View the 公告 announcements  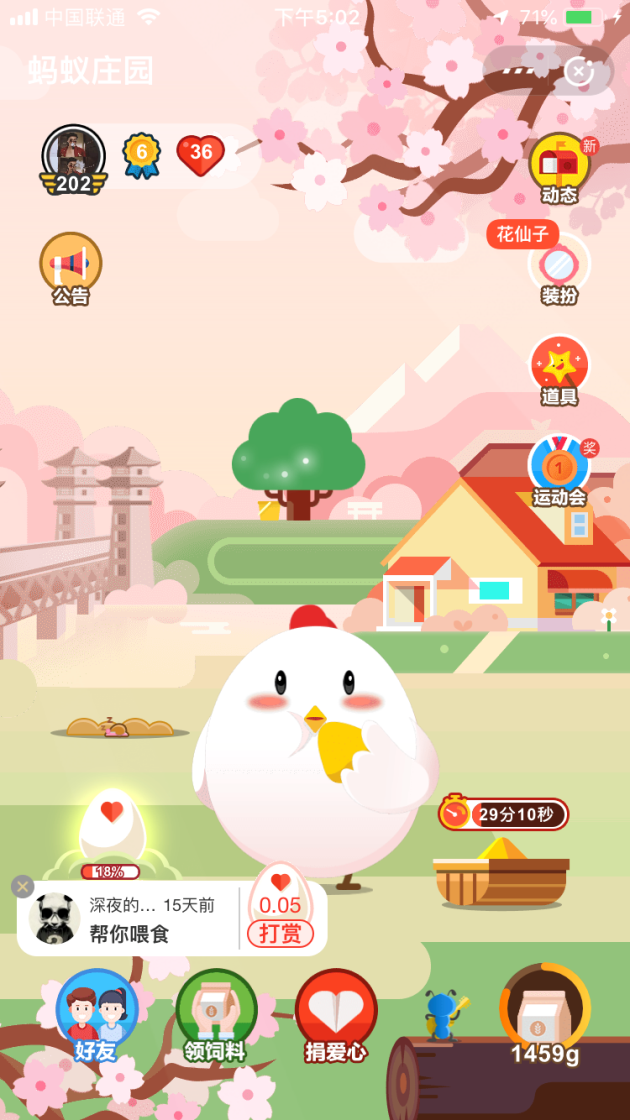click(71, 267)
